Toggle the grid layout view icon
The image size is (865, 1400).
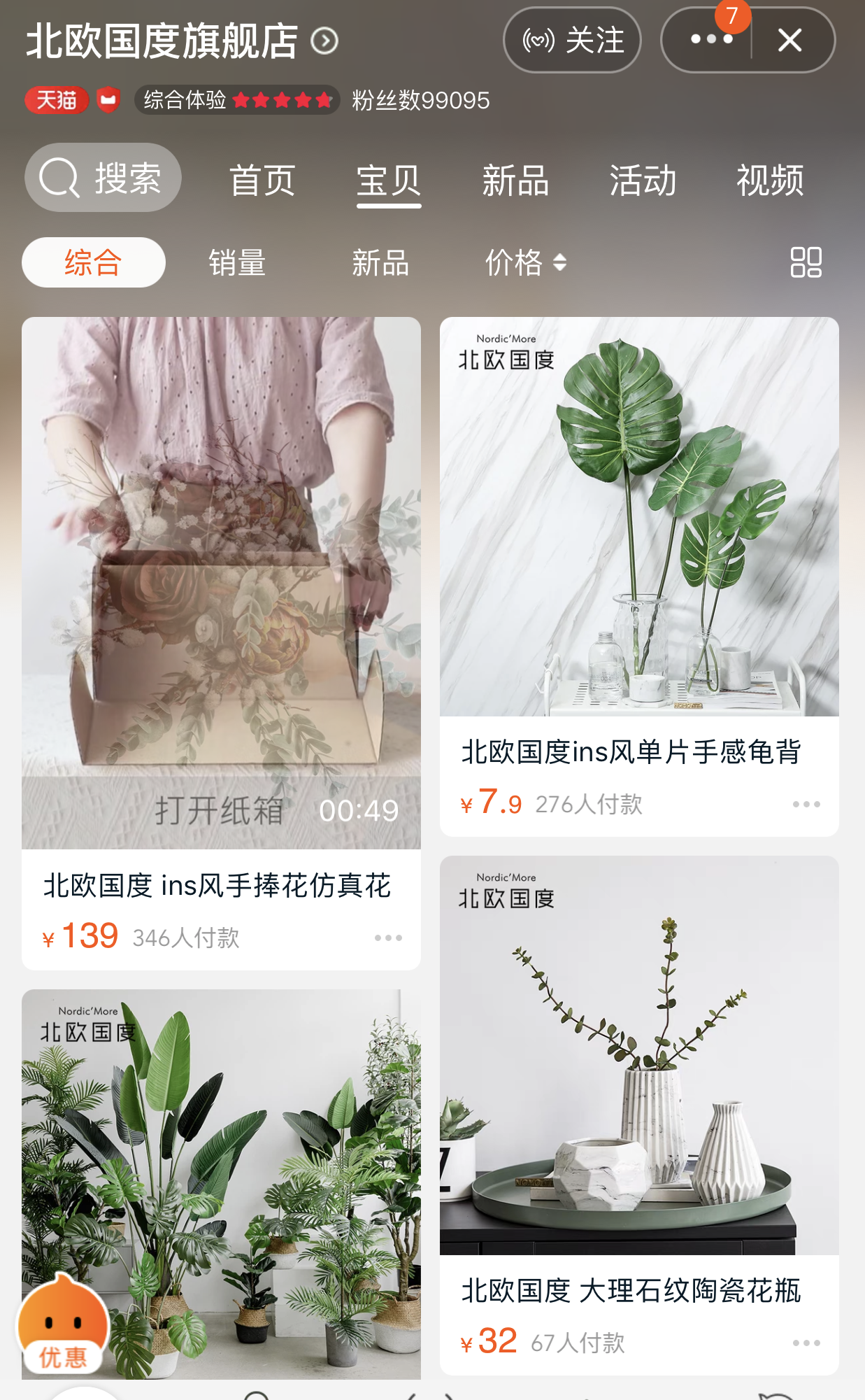click(x=806, y=262)
